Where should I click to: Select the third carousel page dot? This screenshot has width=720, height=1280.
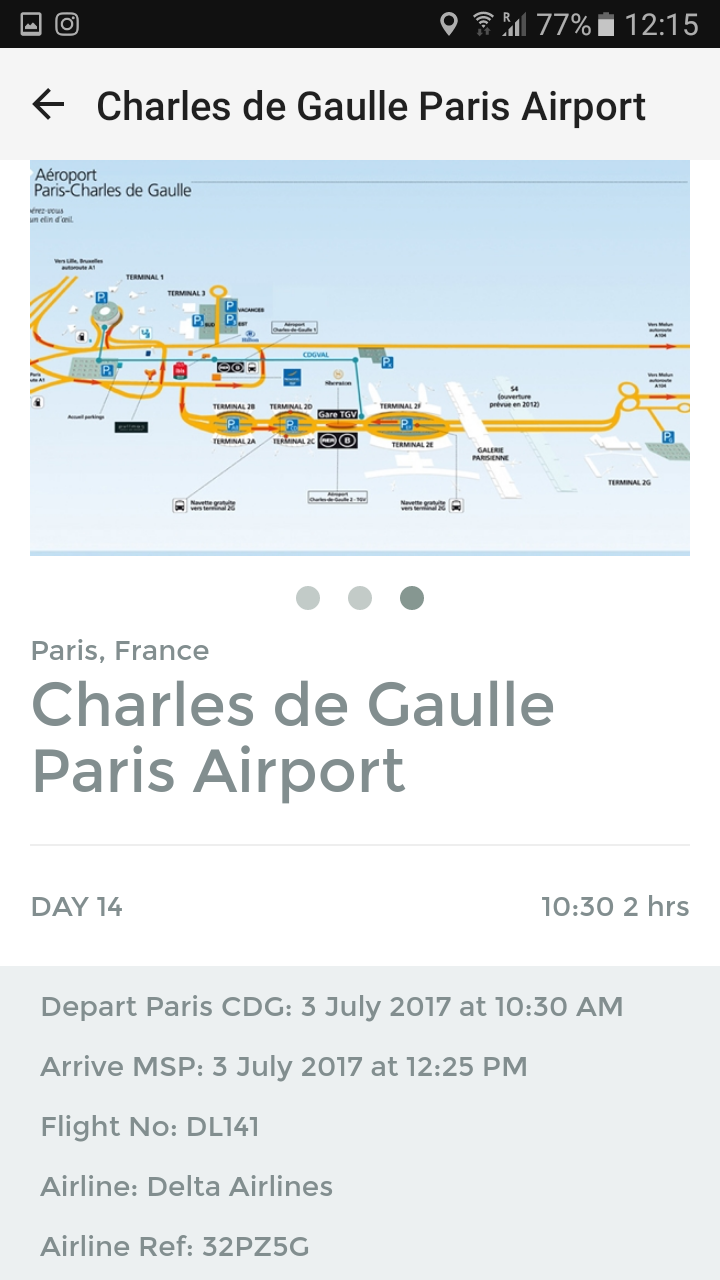coord(412,598)
